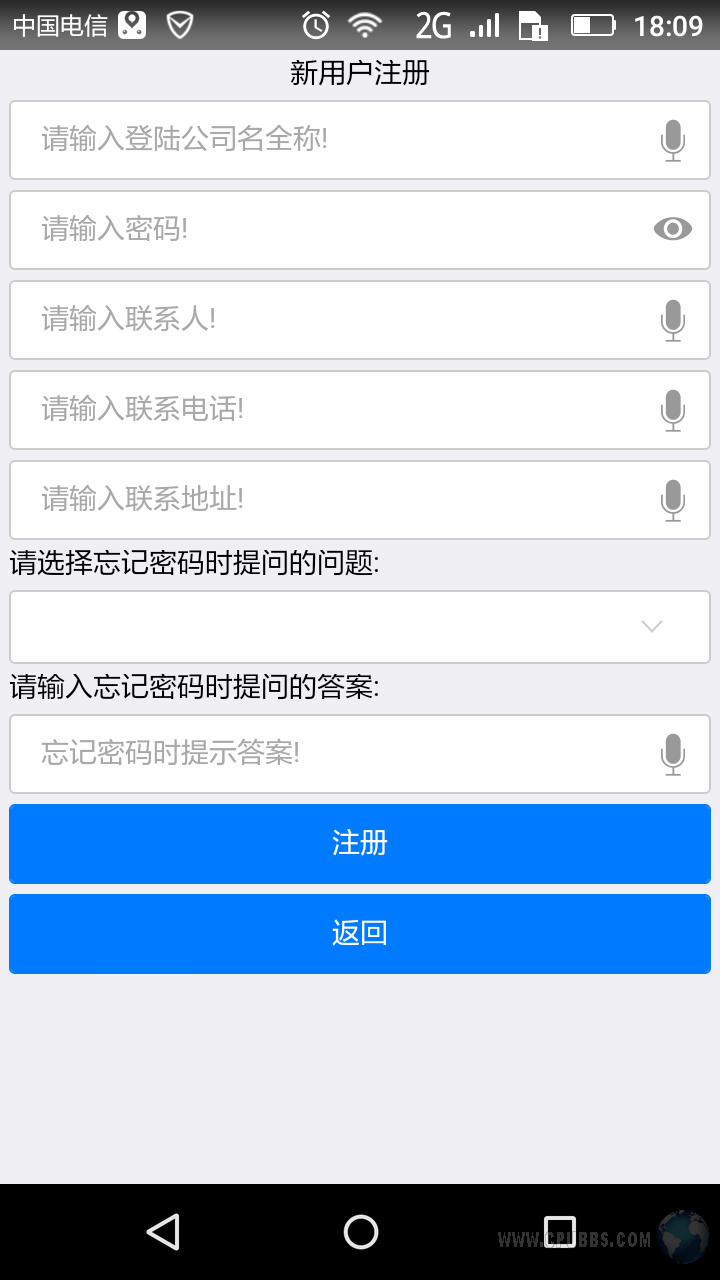Screen dimensions: 720x1280
Task: Go to home screen via home button
Action: tap(361, 1232)
